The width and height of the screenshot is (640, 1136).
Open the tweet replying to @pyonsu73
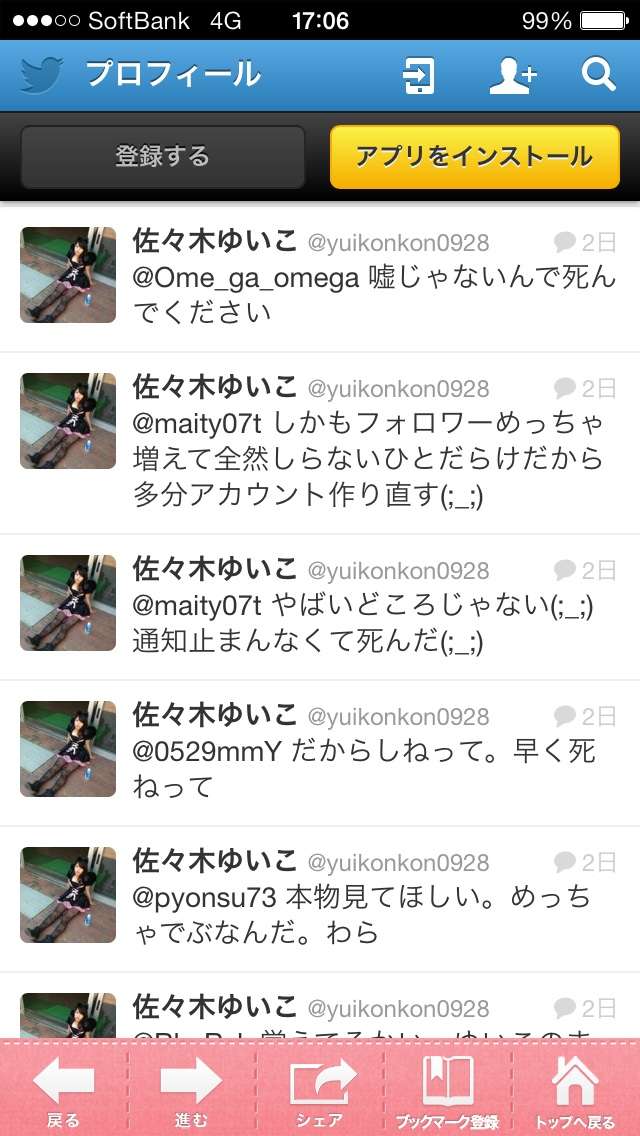point(375,898)
